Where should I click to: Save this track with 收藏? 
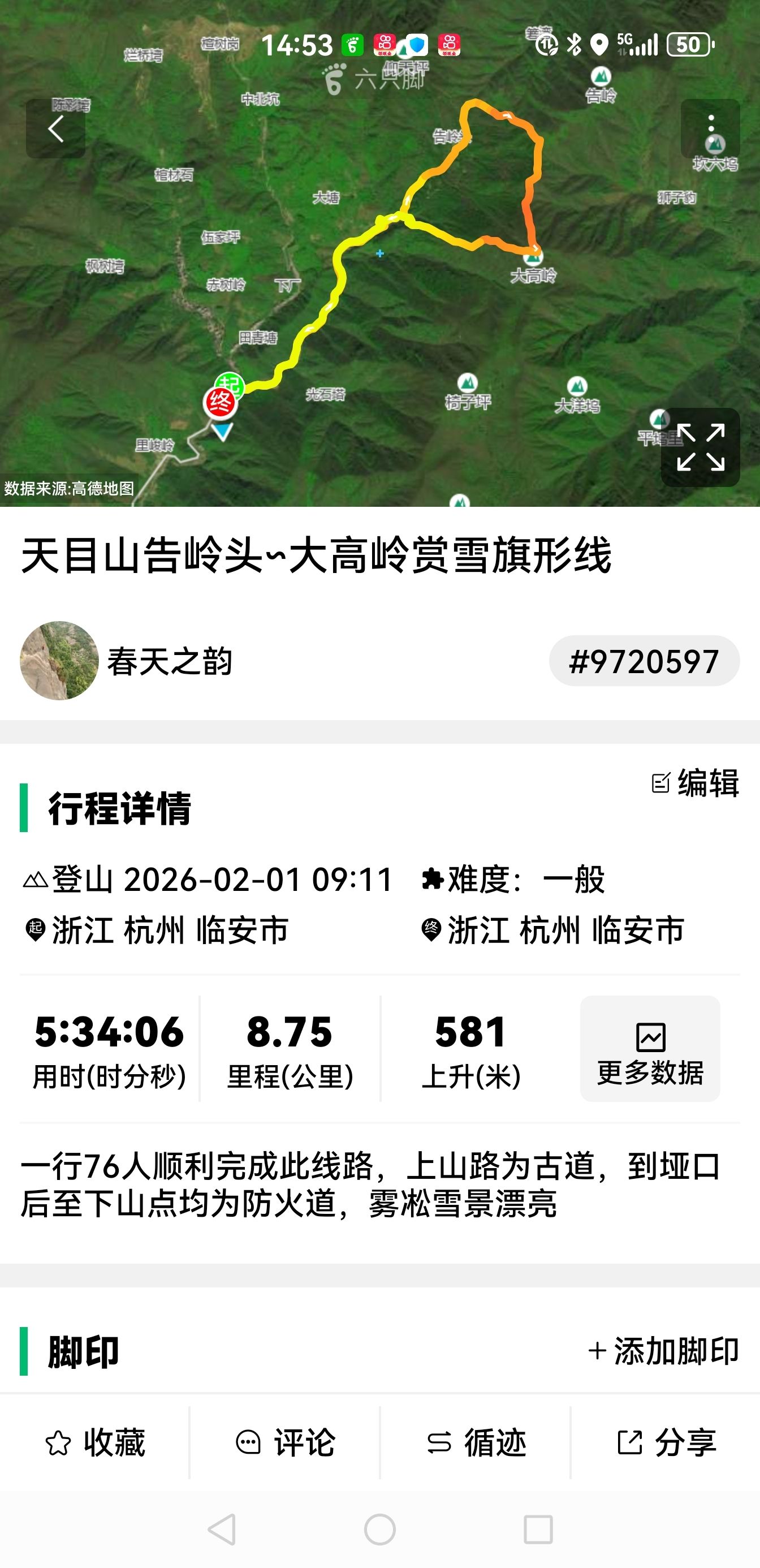click(x=96, y=1442)
